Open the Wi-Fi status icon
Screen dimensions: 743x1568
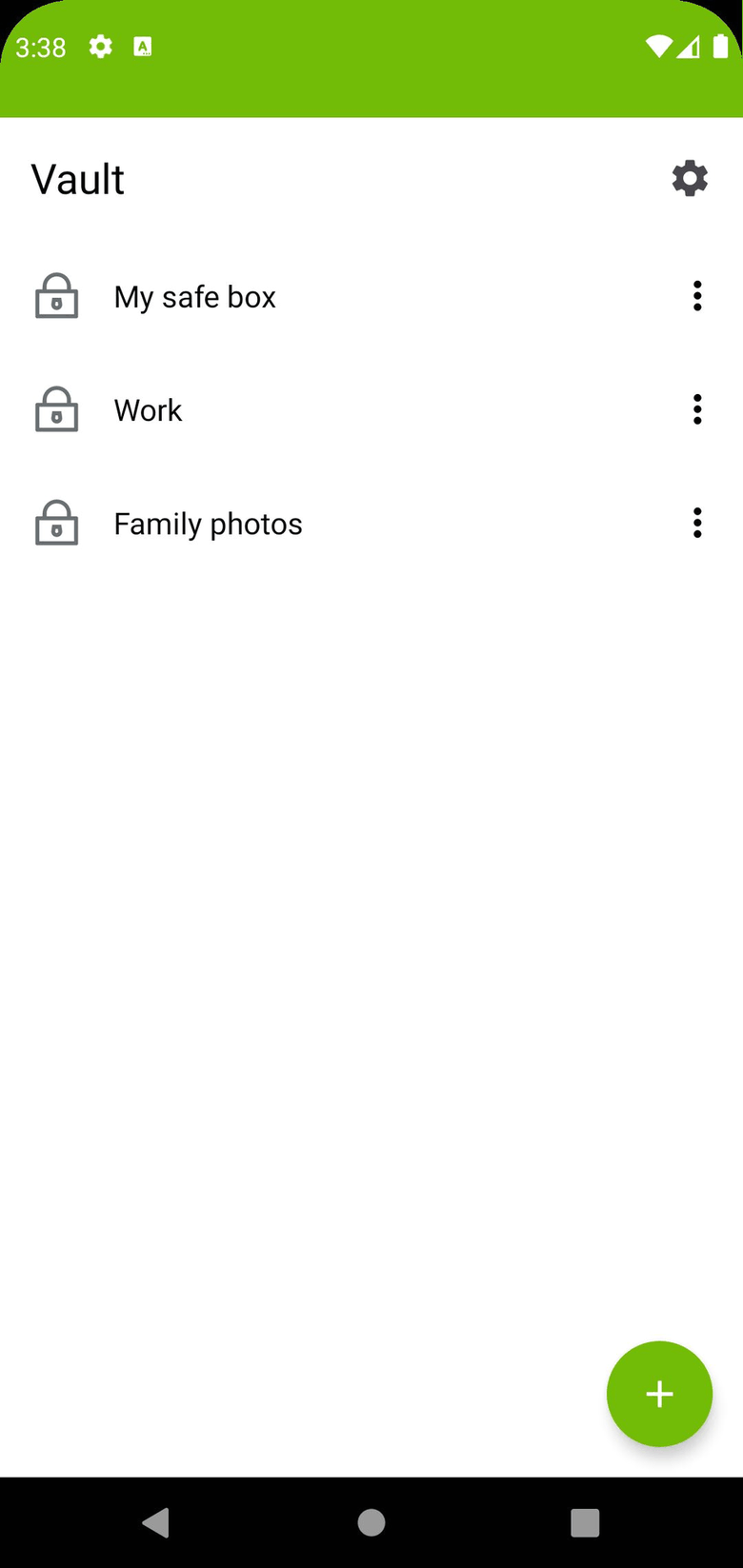[x=659, y=47]
